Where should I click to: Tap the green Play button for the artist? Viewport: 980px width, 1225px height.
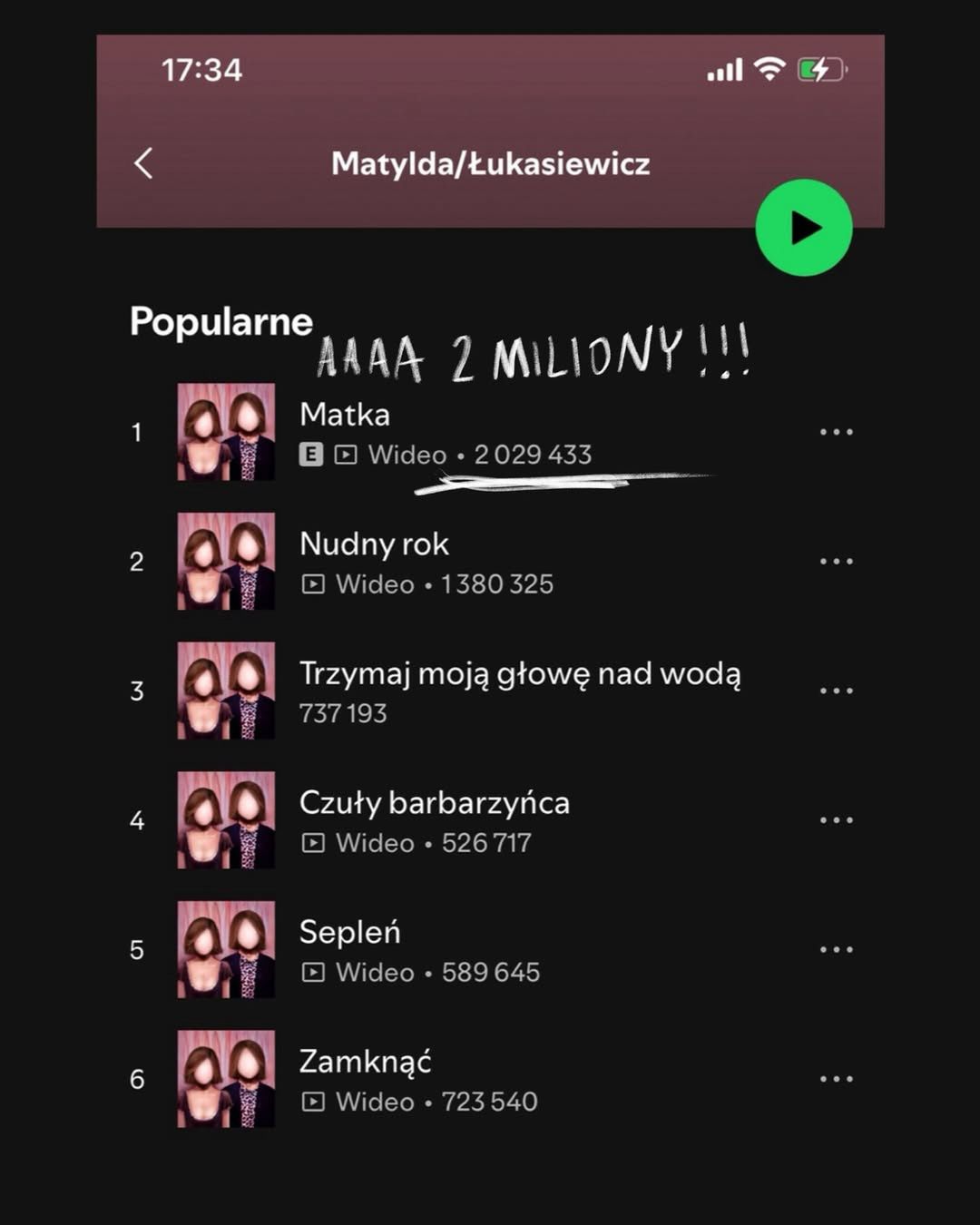point(804,228)
